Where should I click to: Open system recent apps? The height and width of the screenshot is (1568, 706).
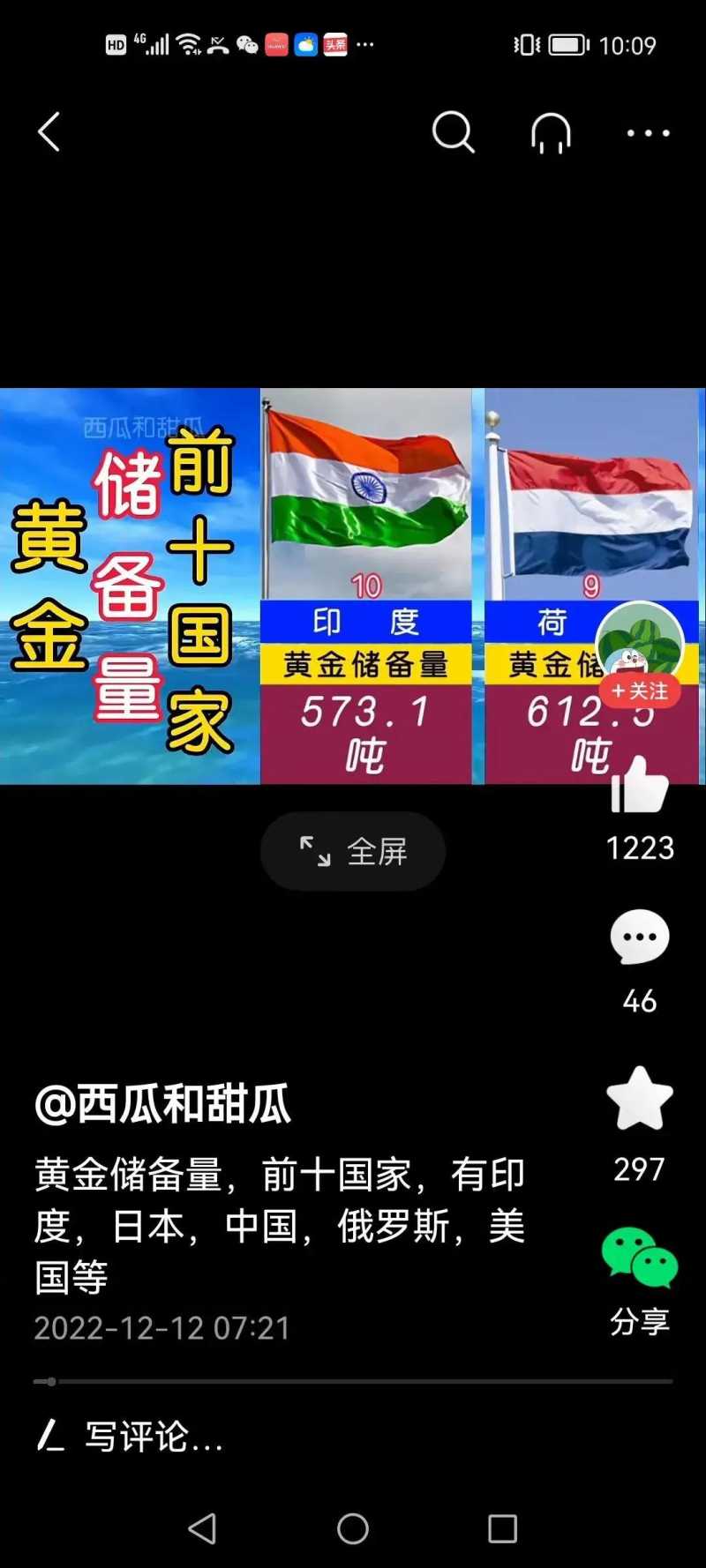point(502,1528)
